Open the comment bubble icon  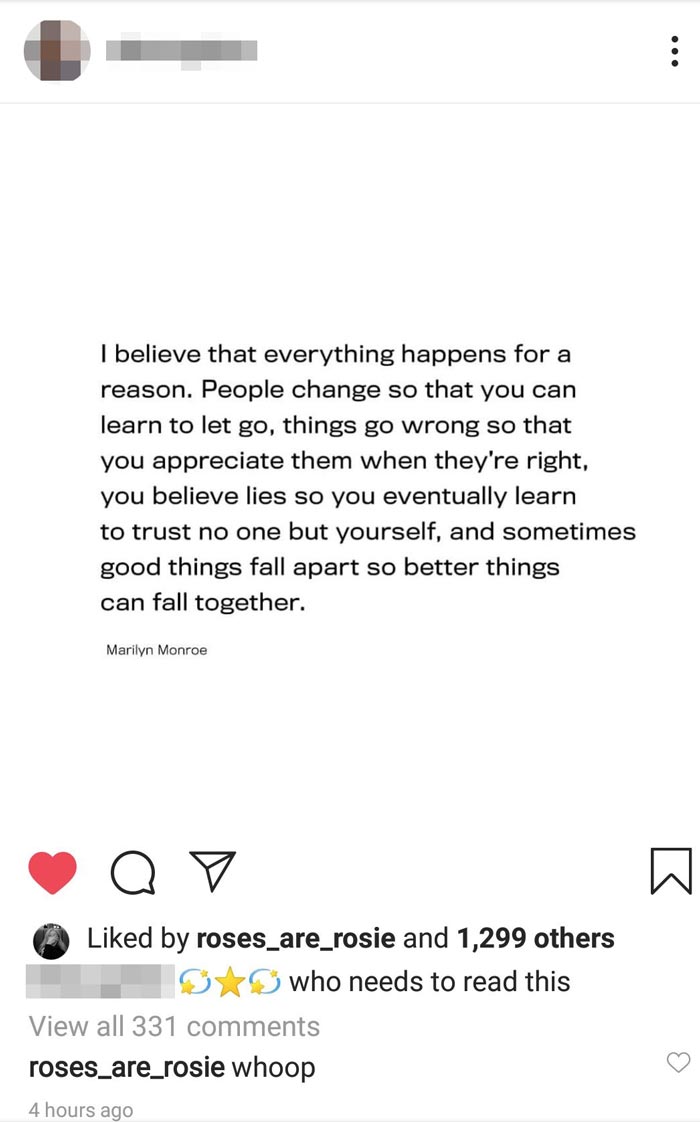pyautogui.click(x=133, y=872)
